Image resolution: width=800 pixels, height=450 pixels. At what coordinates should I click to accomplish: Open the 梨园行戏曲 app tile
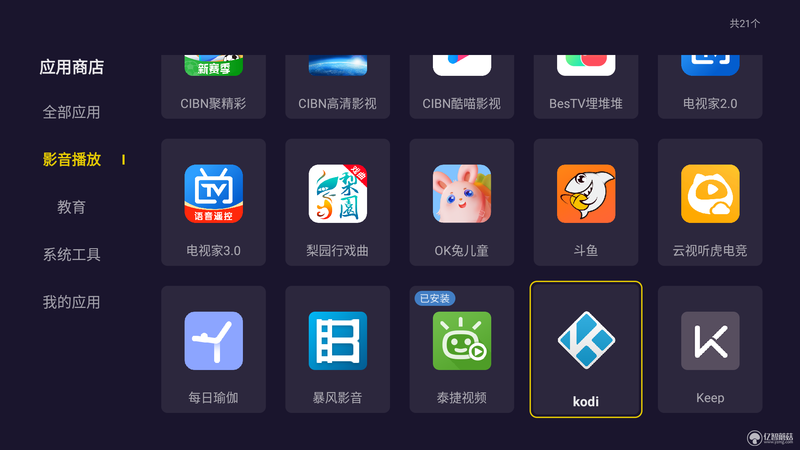337,202
